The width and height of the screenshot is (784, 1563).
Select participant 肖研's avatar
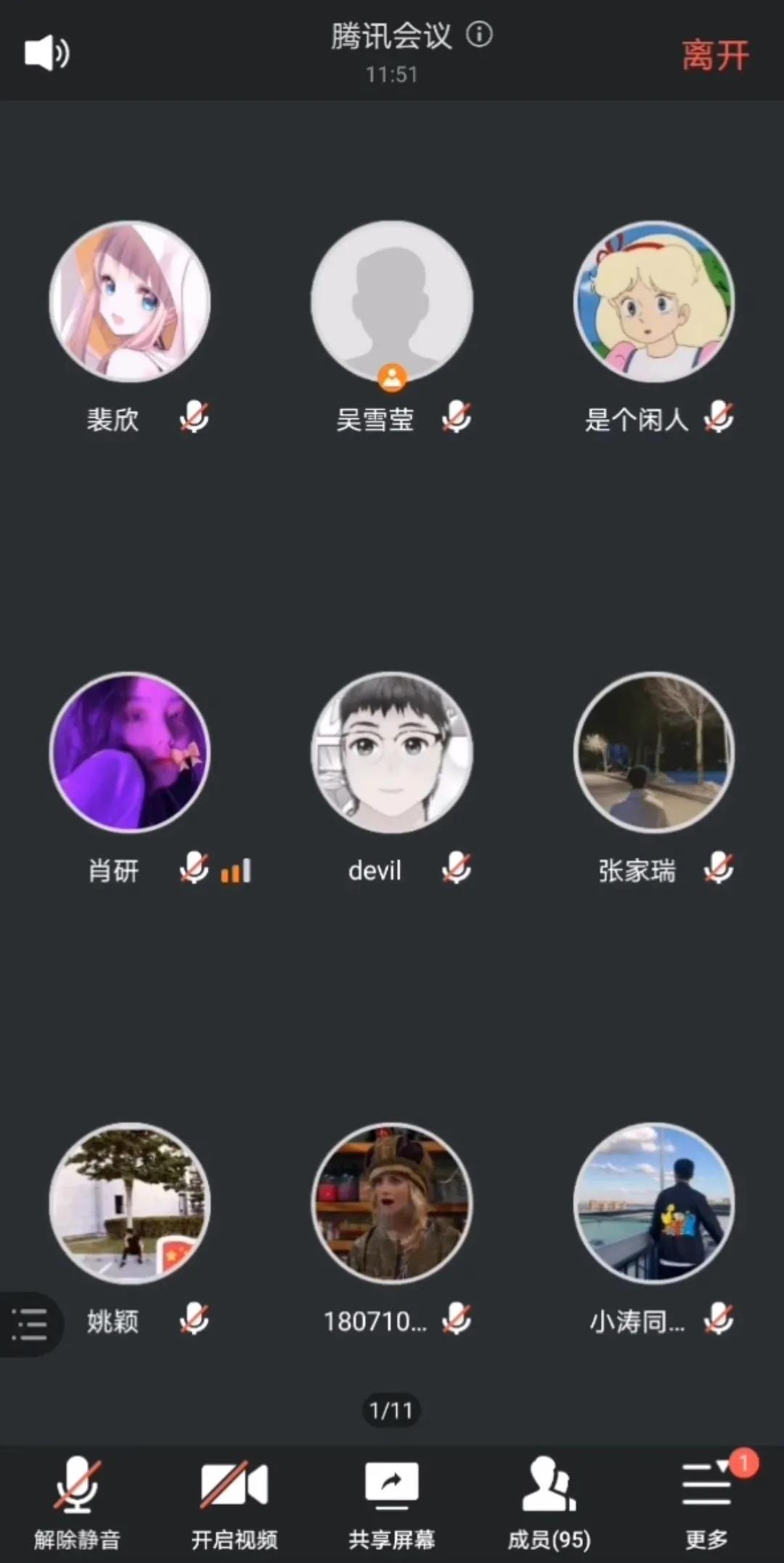[x=130, y=752]
